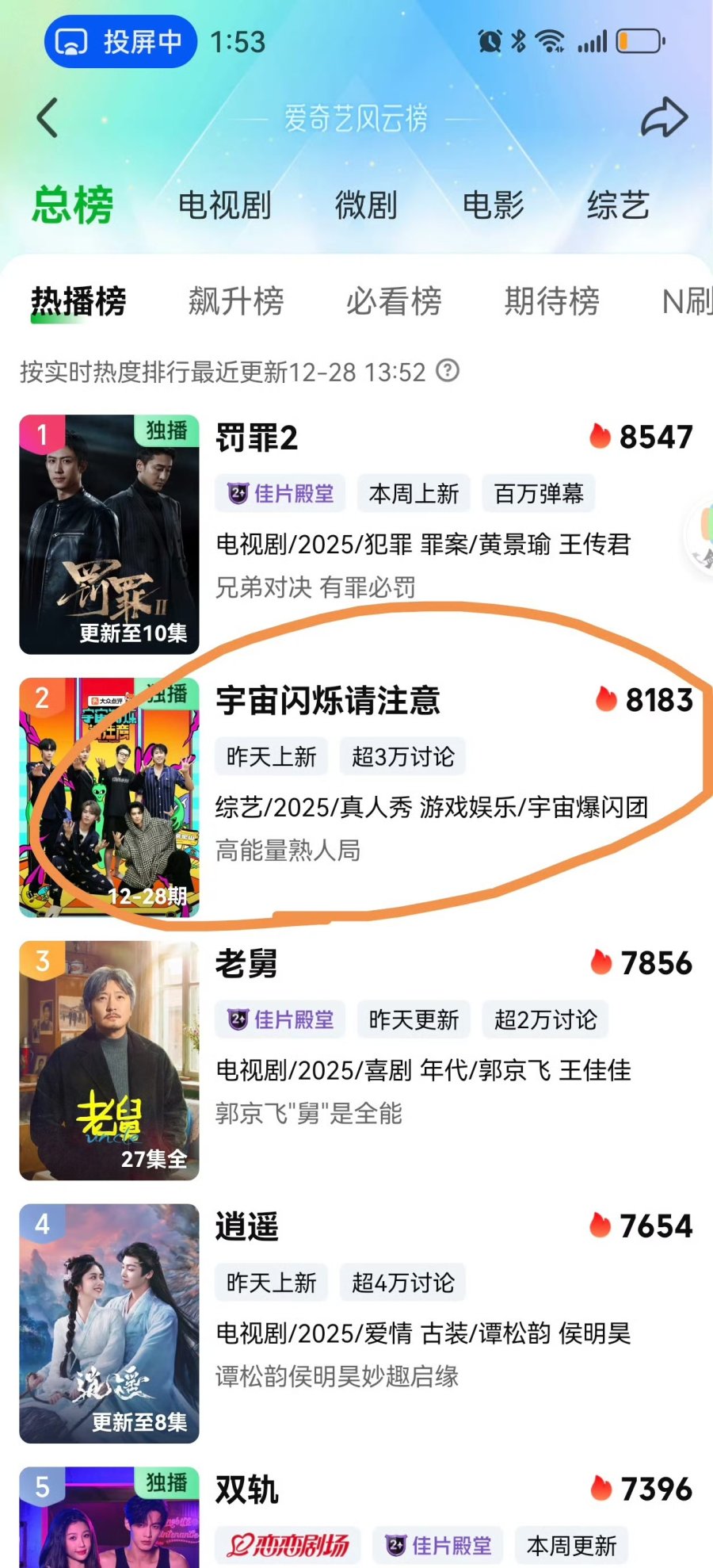View the 期待榜 ranking
713x1568 pixels.
551,301
